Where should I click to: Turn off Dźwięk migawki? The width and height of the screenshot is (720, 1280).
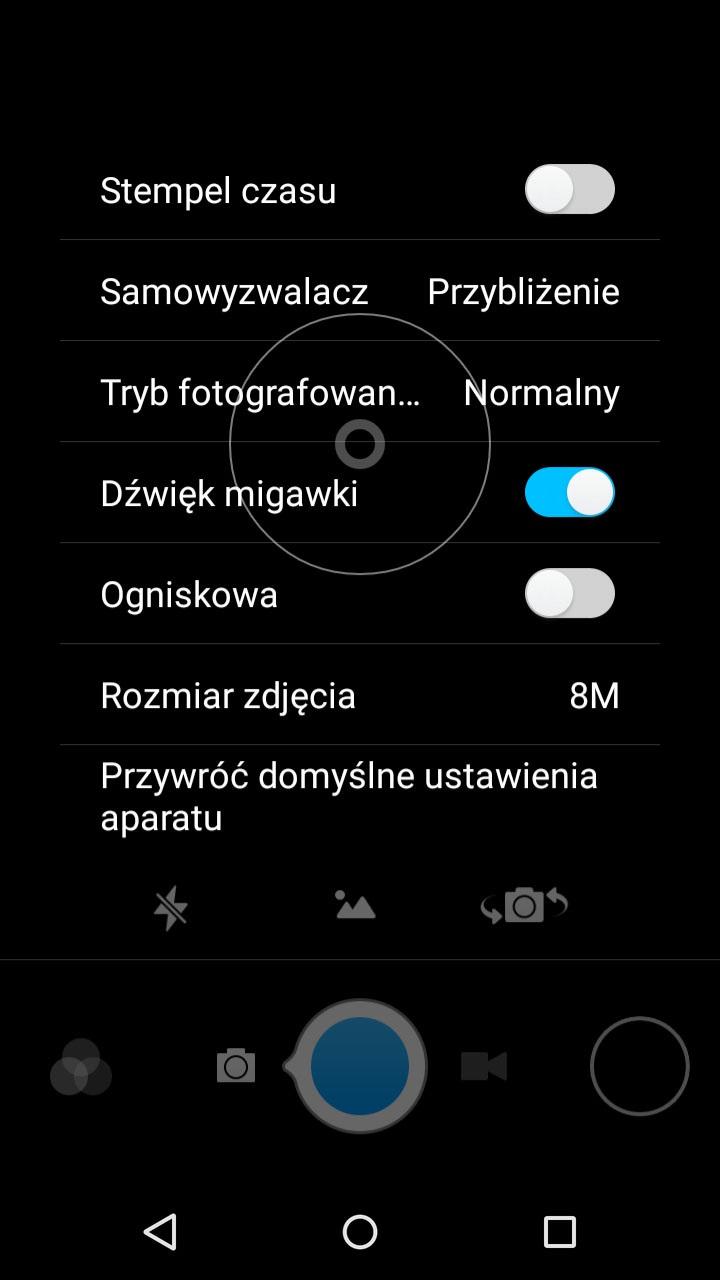point(569,492)
